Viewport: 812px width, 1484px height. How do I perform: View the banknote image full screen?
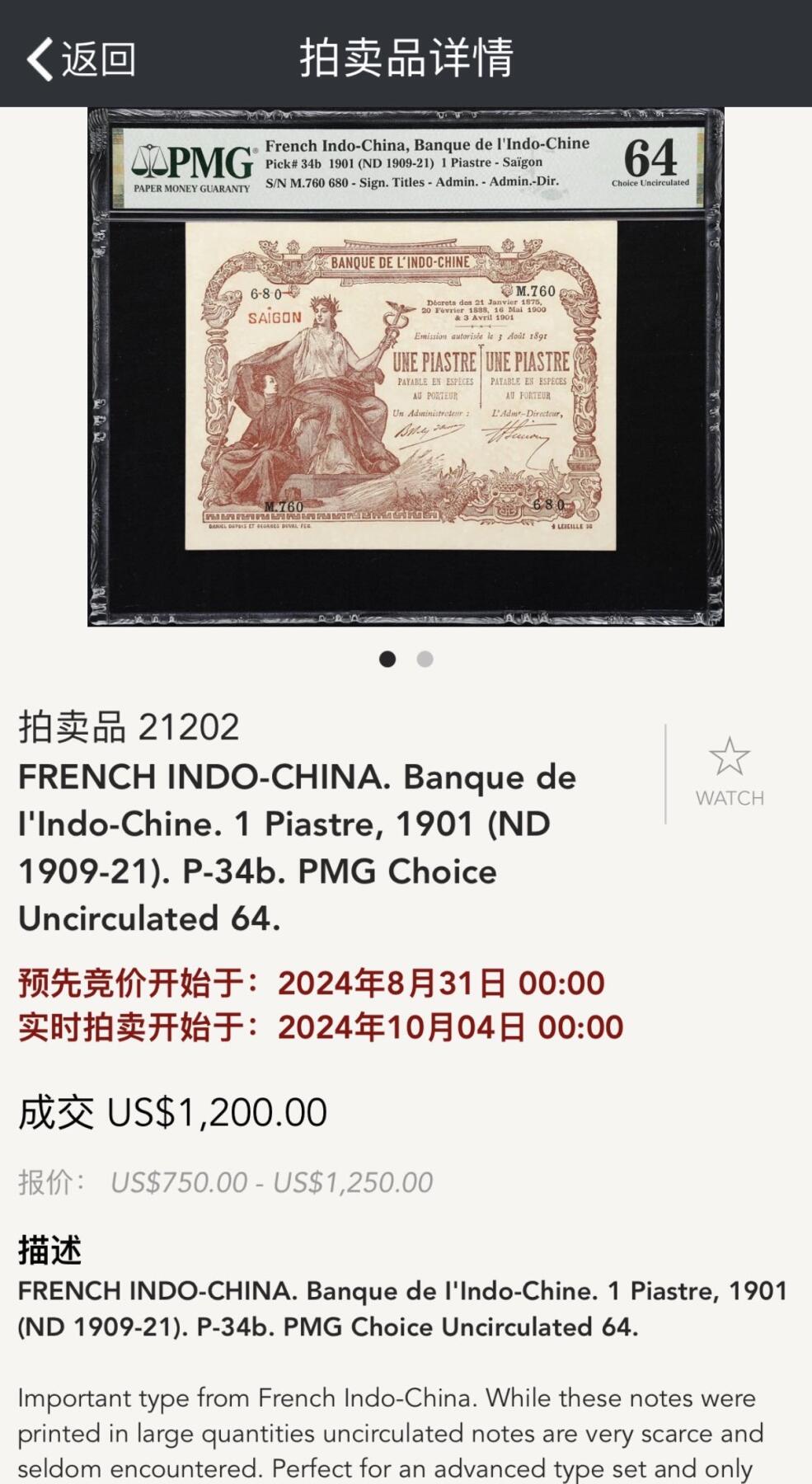pyautogui.click(x=406, y=371)
